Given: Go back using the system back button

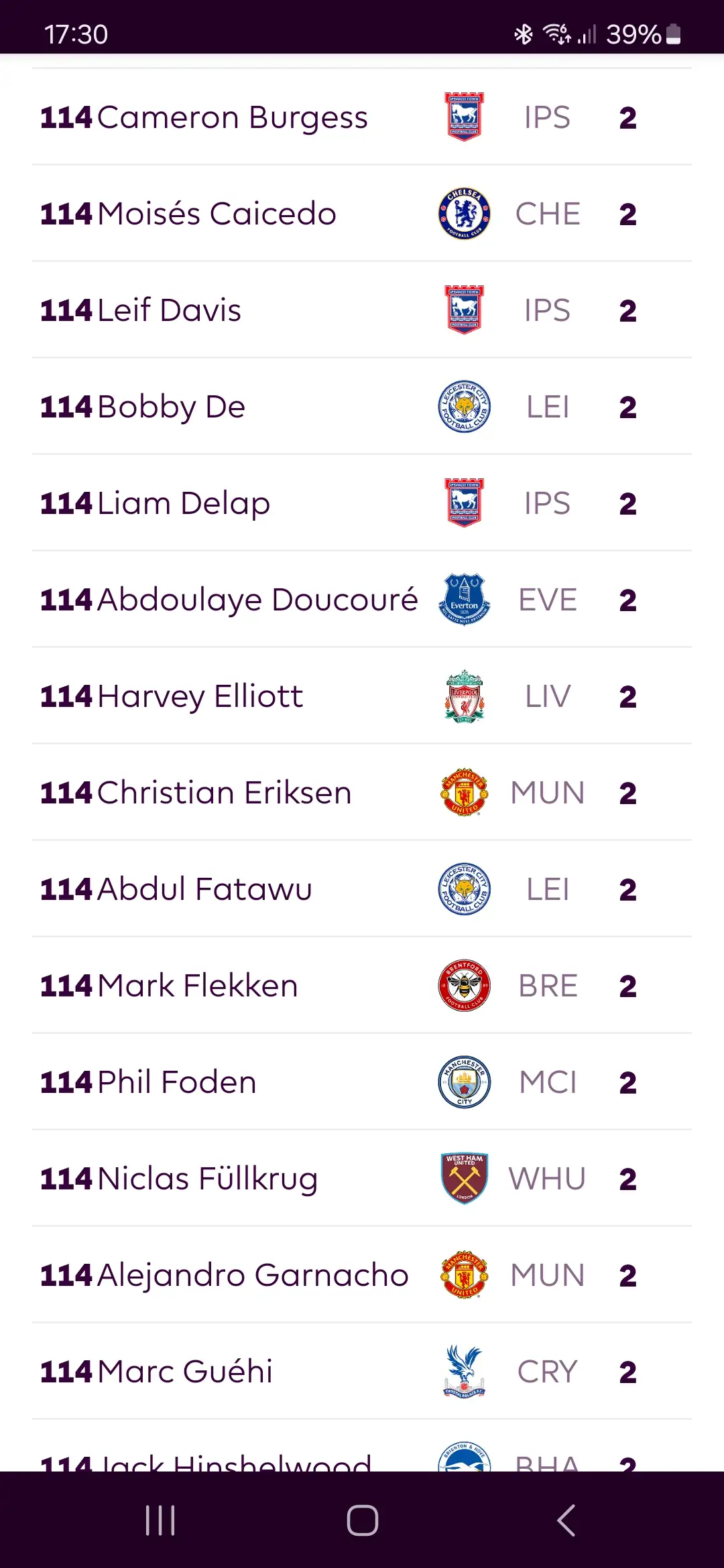Looking at the screenshot, I should pyautogui.click(x=566, y=1520).
